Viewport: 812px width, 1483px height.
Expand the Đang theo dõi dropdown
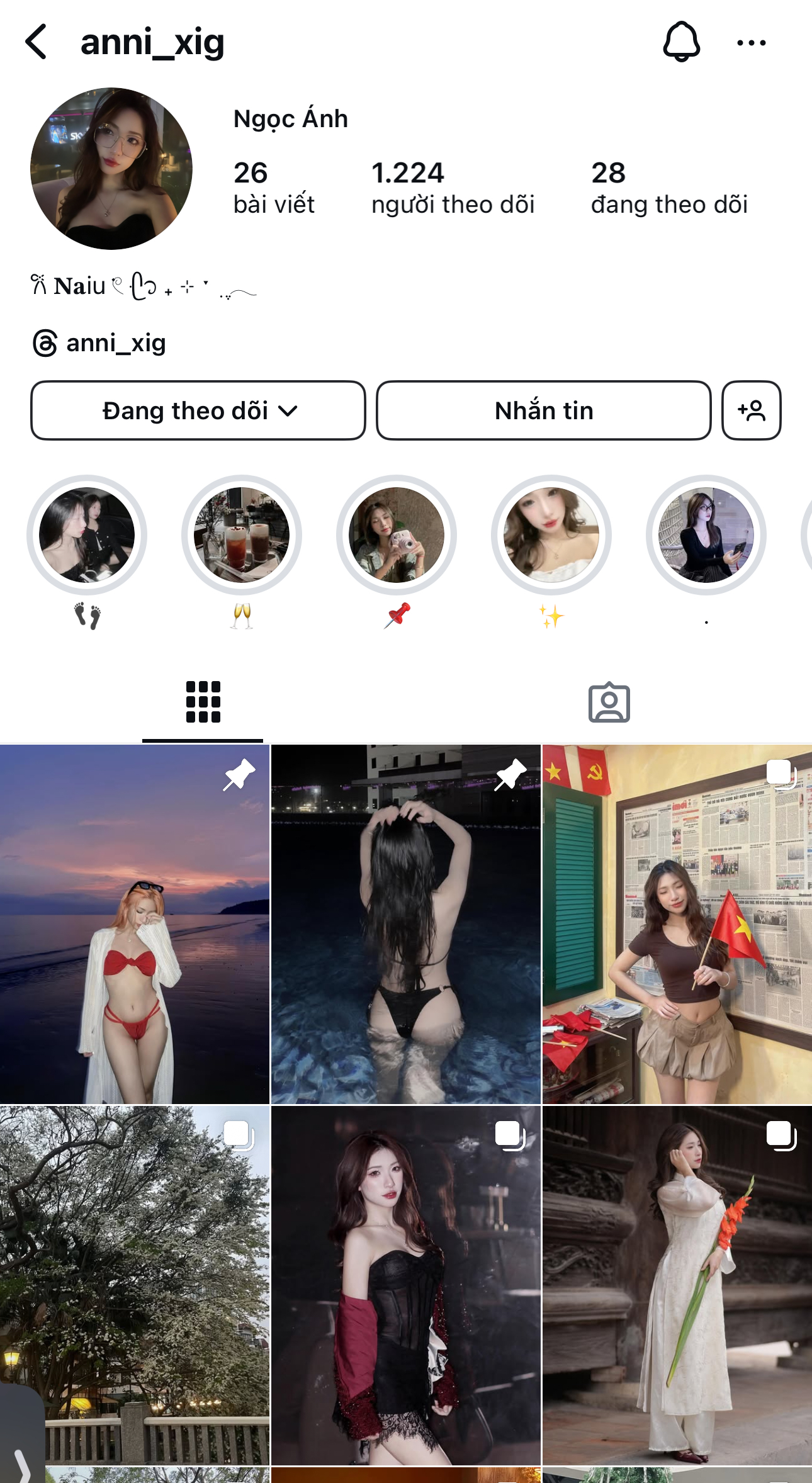pos(198,410)
